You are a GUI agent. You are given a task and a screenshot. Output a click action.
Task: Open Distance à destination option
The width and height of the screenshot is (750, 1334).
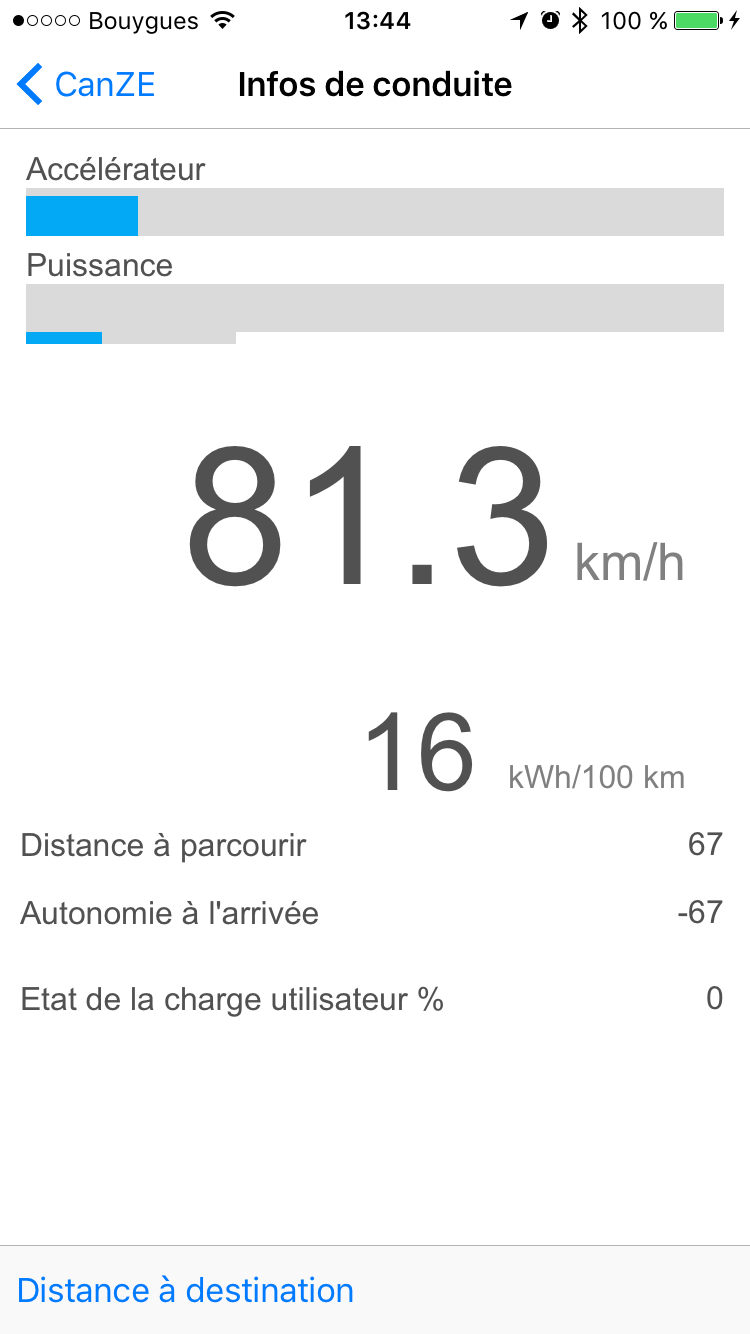(x=186, y=1290)
